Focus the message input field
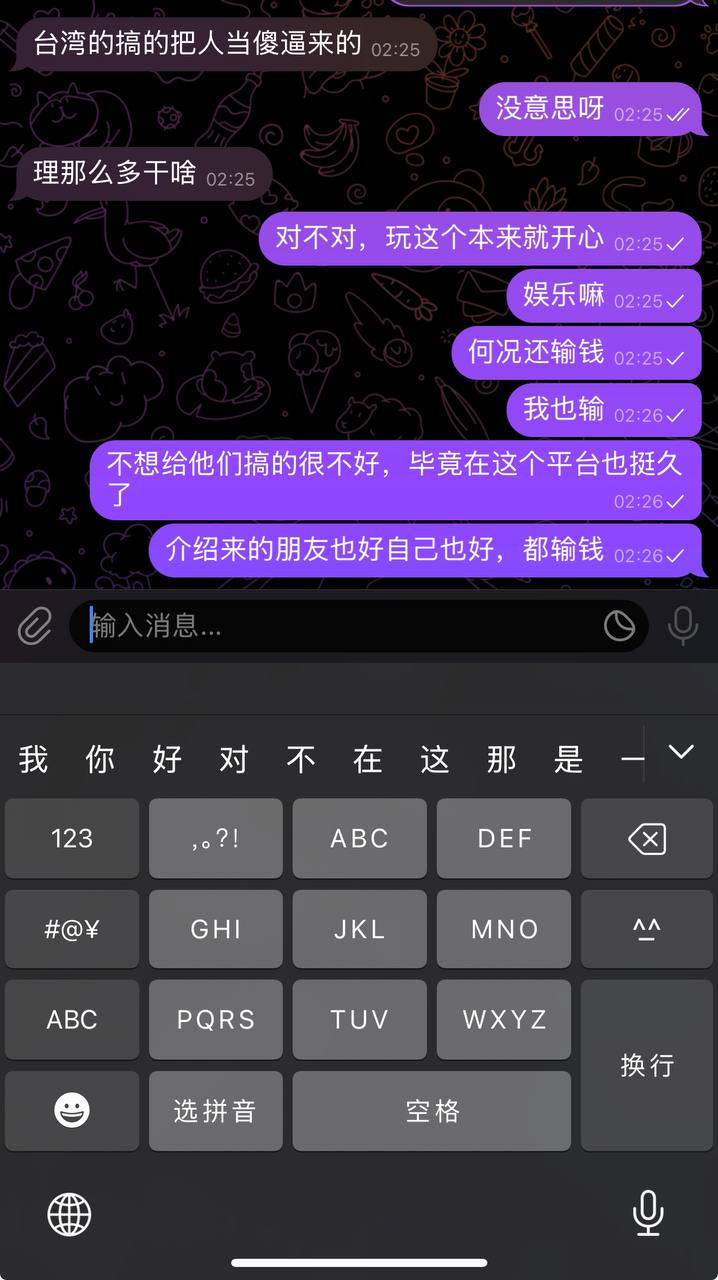Image resolution: width=718 pixels, height=1280 pixels. [340, 627]
